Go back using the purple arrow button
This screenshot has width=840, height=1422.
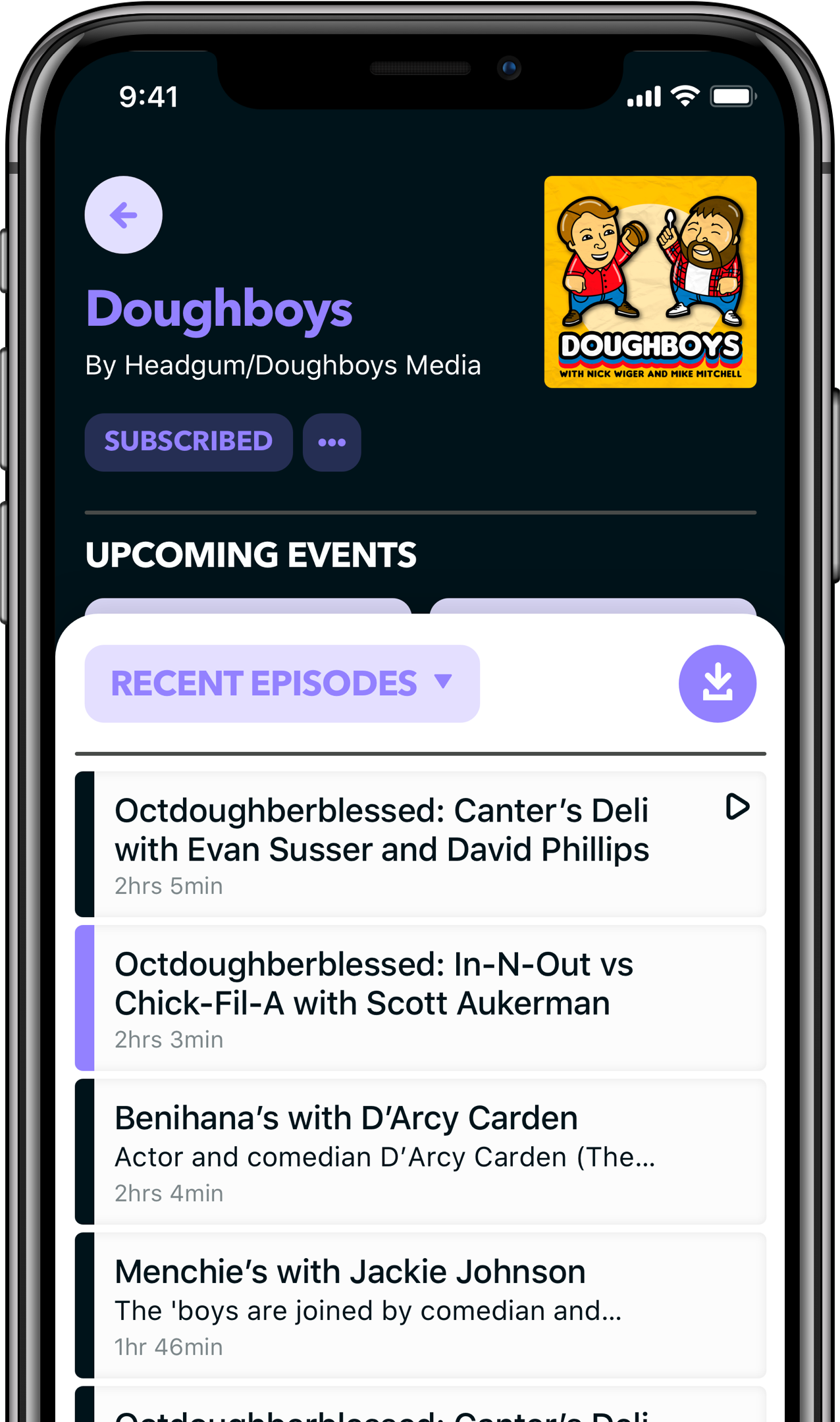[x=123, y=215]
